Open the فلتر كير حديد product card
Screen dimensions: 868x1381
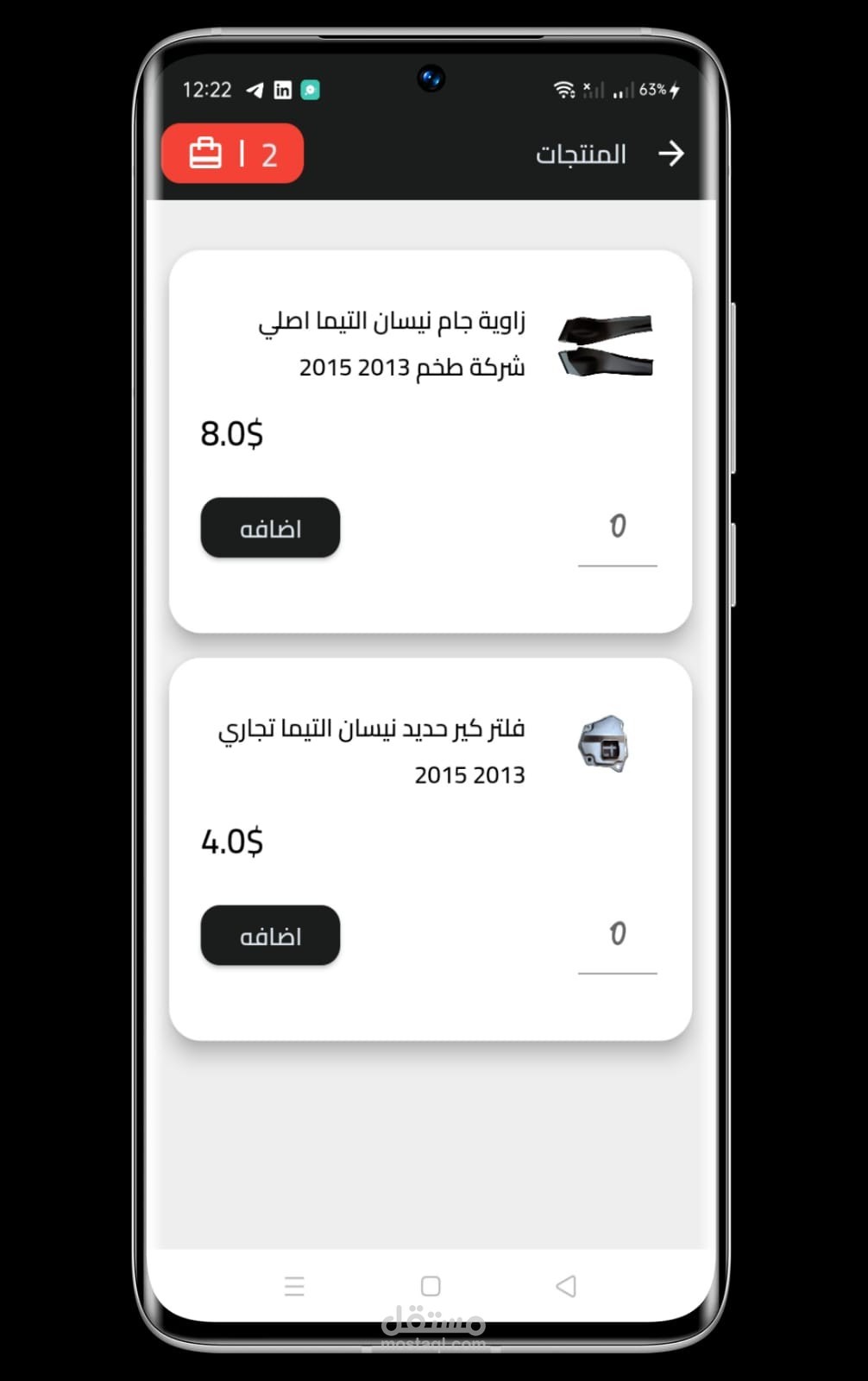430,849
